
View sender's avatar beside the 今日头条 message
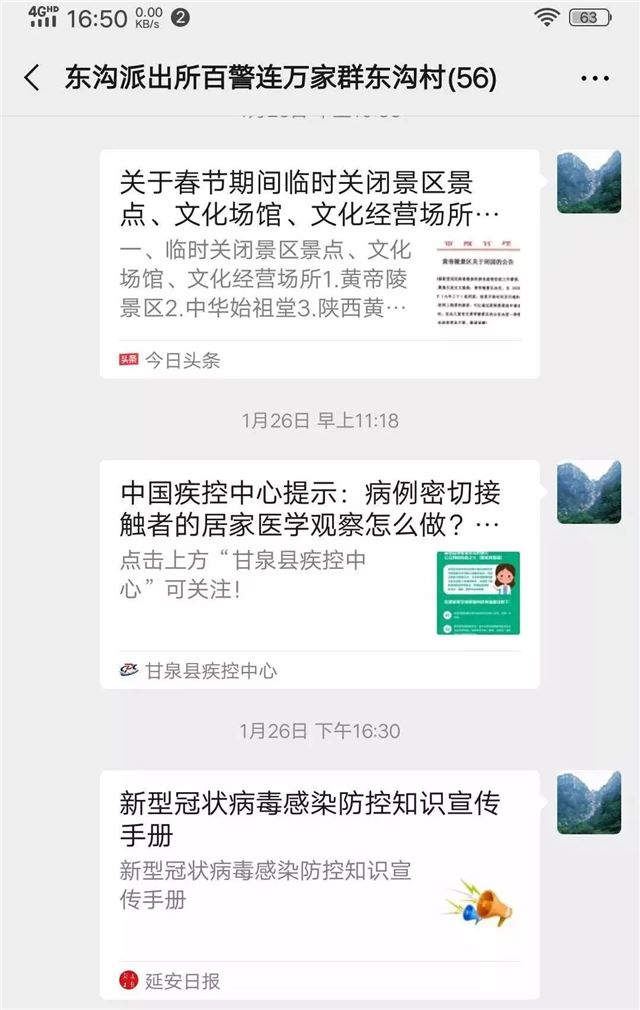pyautogui.click(x=589, y=183)
